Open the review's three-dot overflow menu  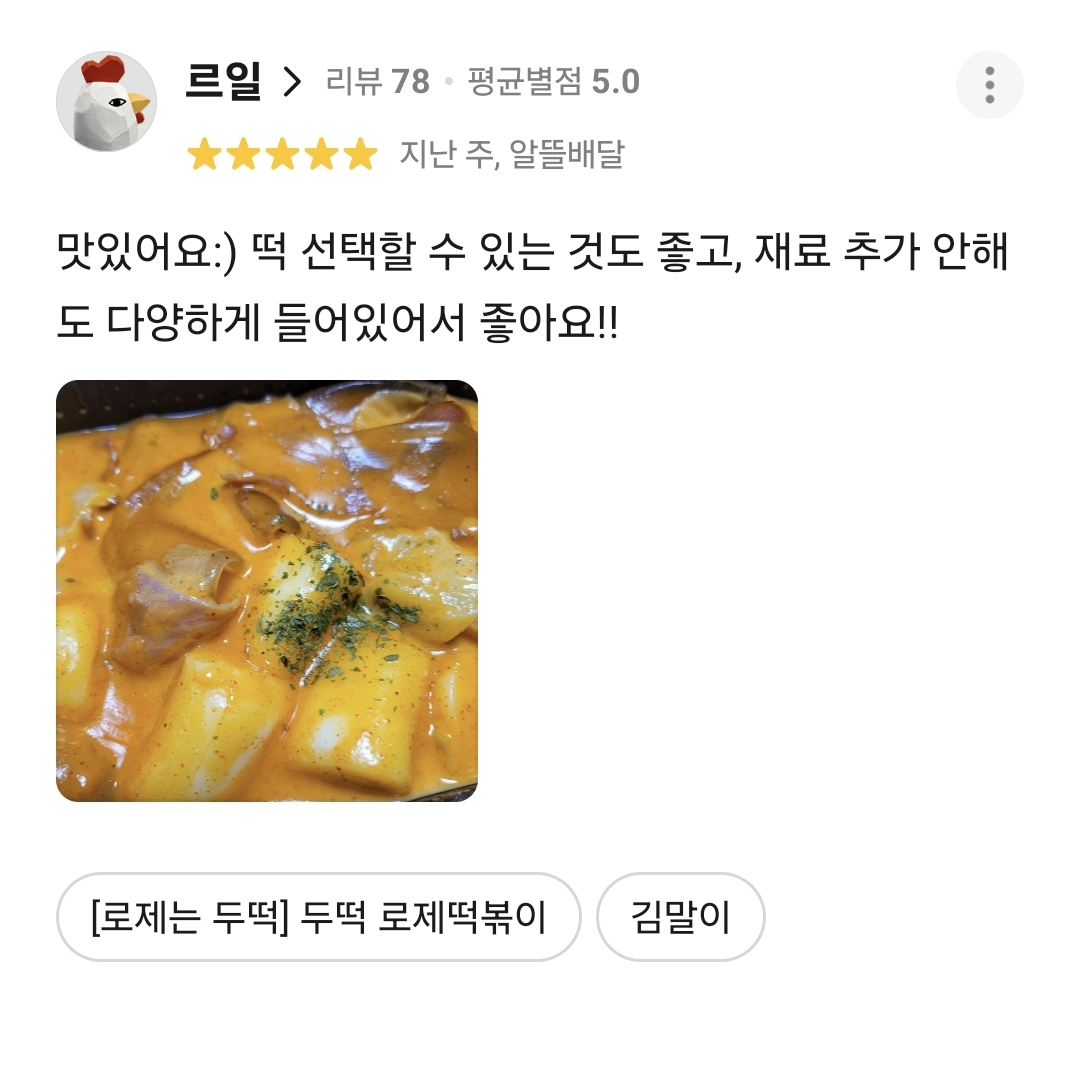click(x=989, y=85)
